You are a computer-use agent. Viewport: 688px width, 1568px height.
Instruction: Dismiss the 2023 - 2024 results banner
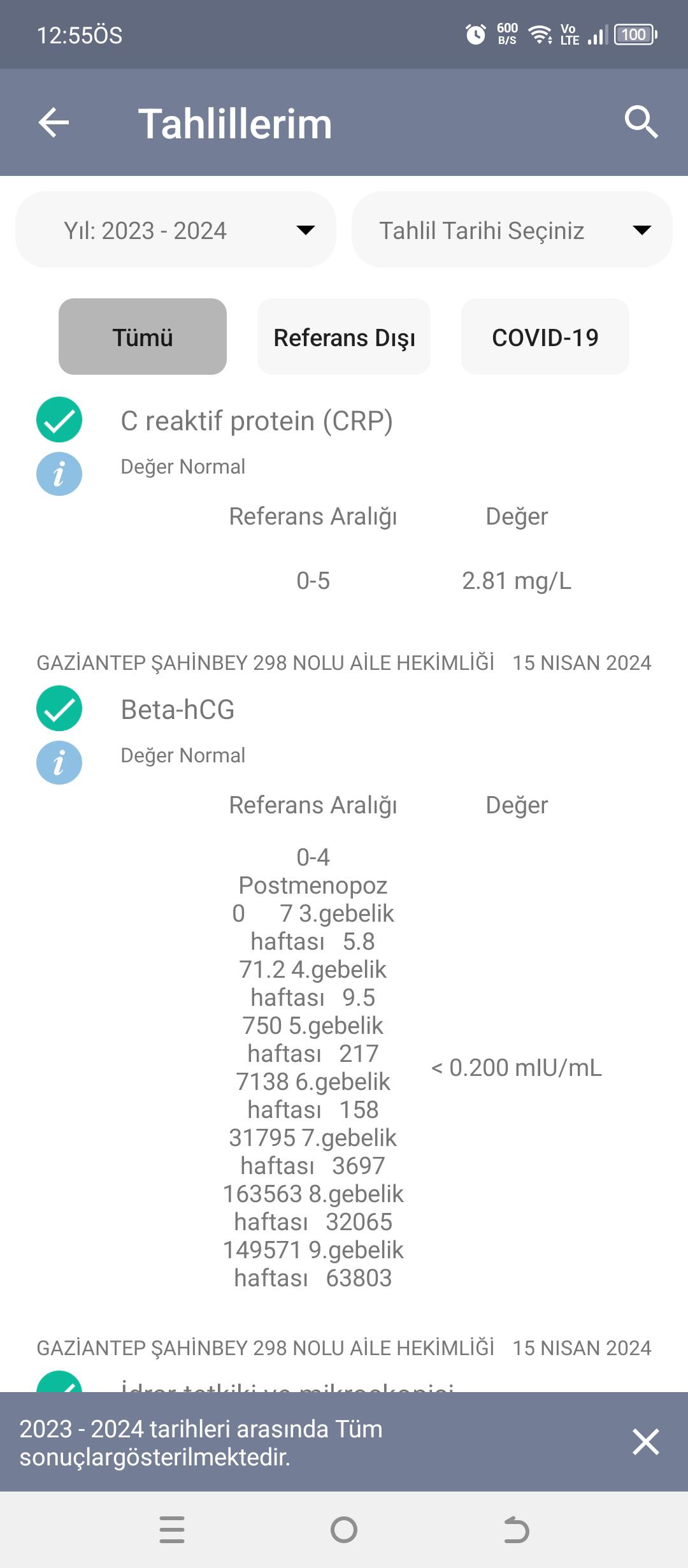[645, 1442]
